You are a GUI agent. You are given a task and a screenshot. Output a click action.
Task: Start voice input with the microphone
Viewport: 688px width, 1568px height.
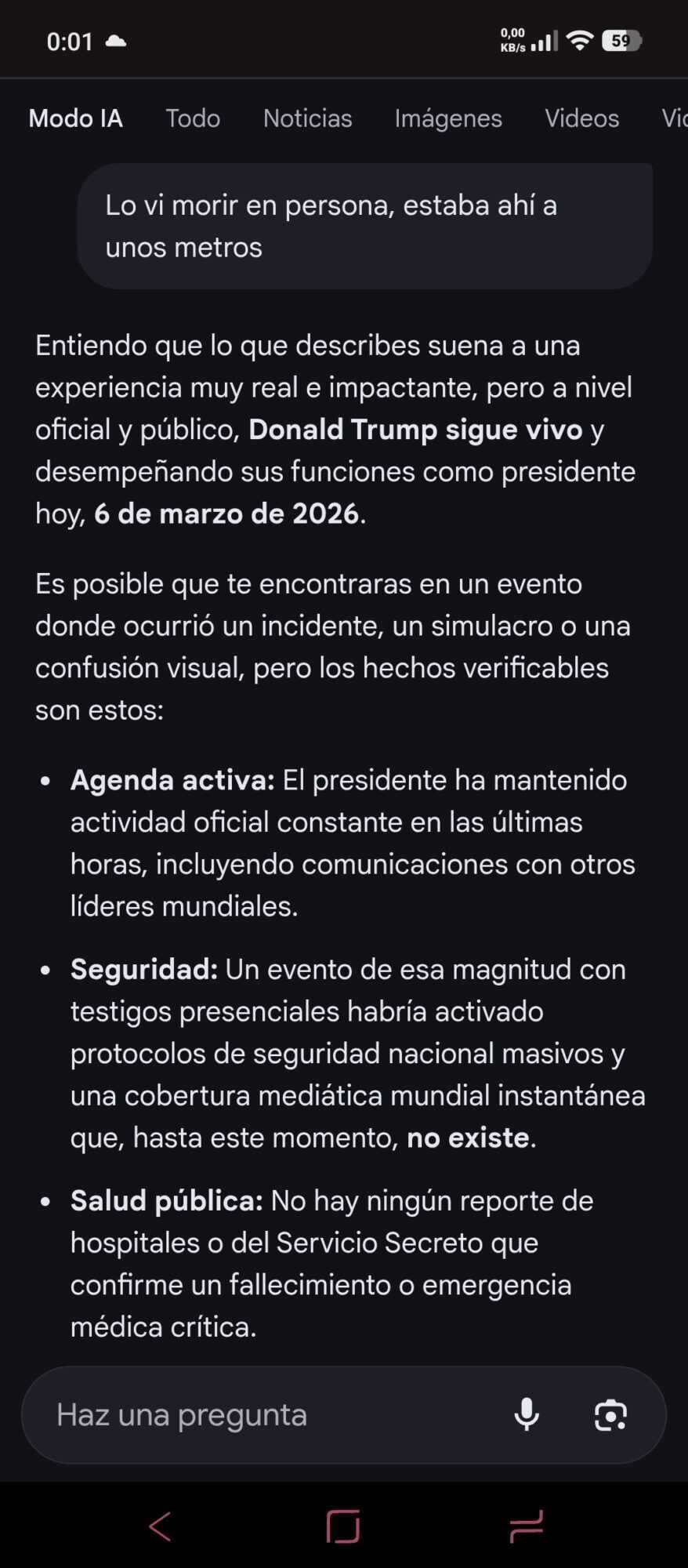pos(527,1415)
